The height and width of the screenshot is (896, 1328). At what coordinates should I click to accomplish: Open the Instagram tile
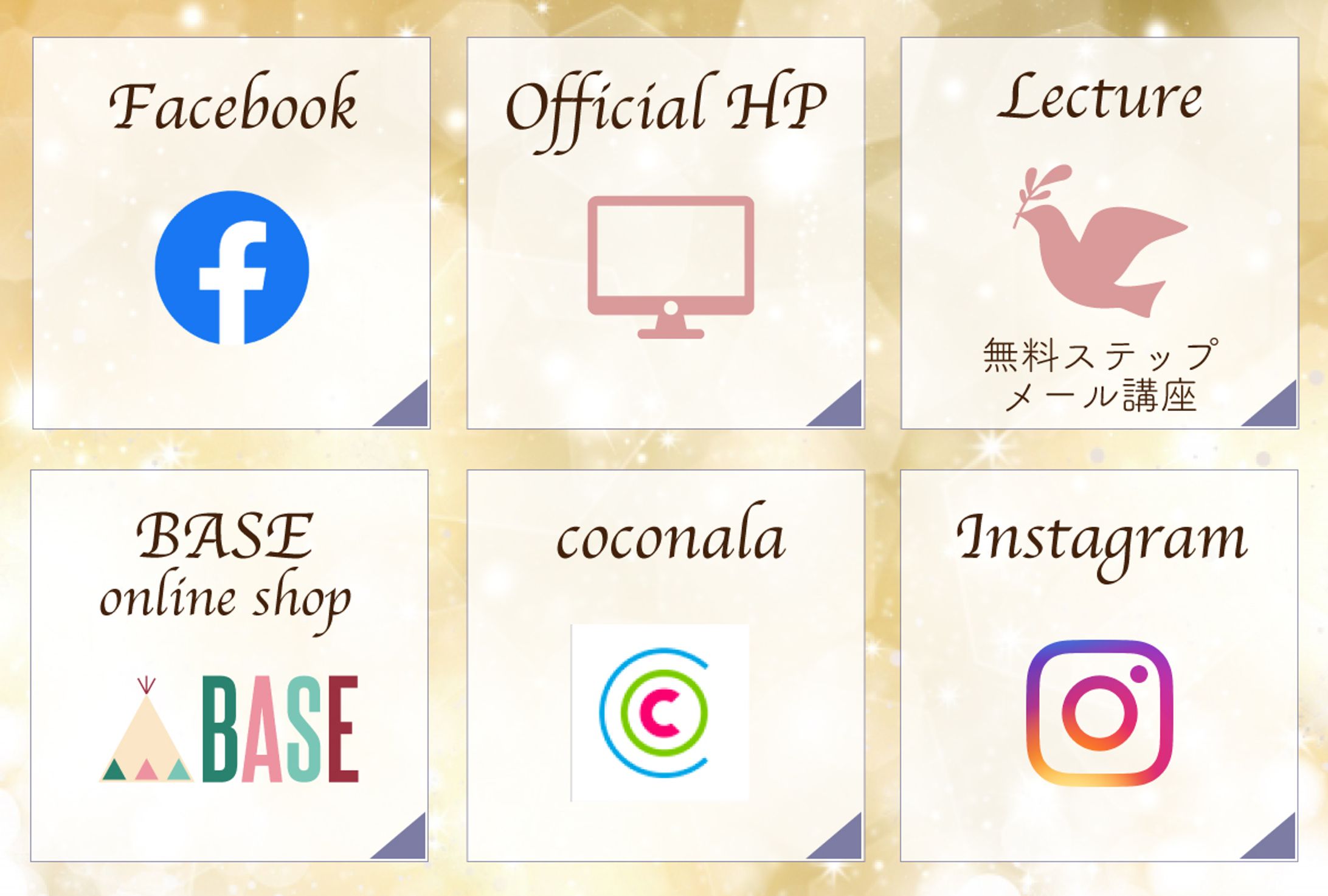(1099, 666)
